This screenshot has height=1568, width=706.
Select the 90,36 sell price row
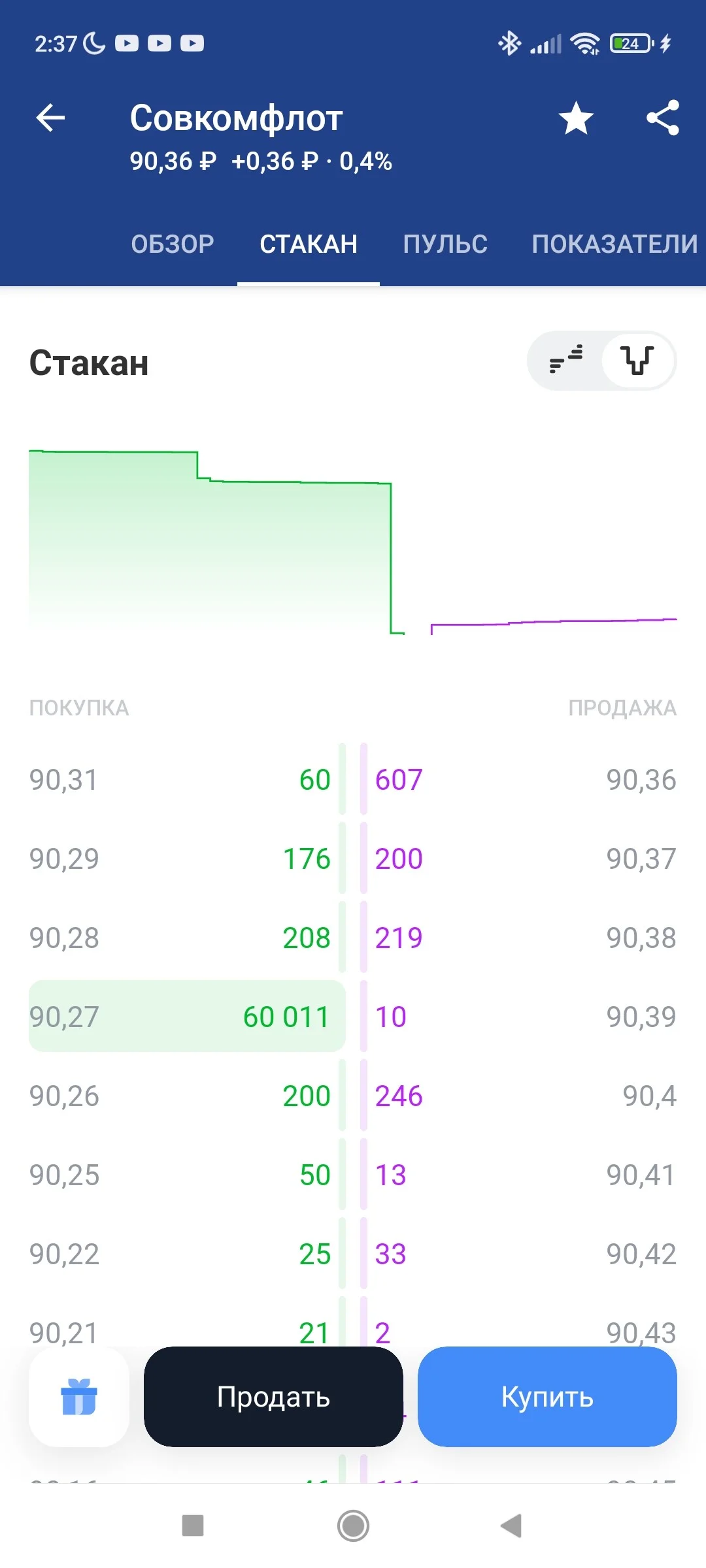coord(520,779)
